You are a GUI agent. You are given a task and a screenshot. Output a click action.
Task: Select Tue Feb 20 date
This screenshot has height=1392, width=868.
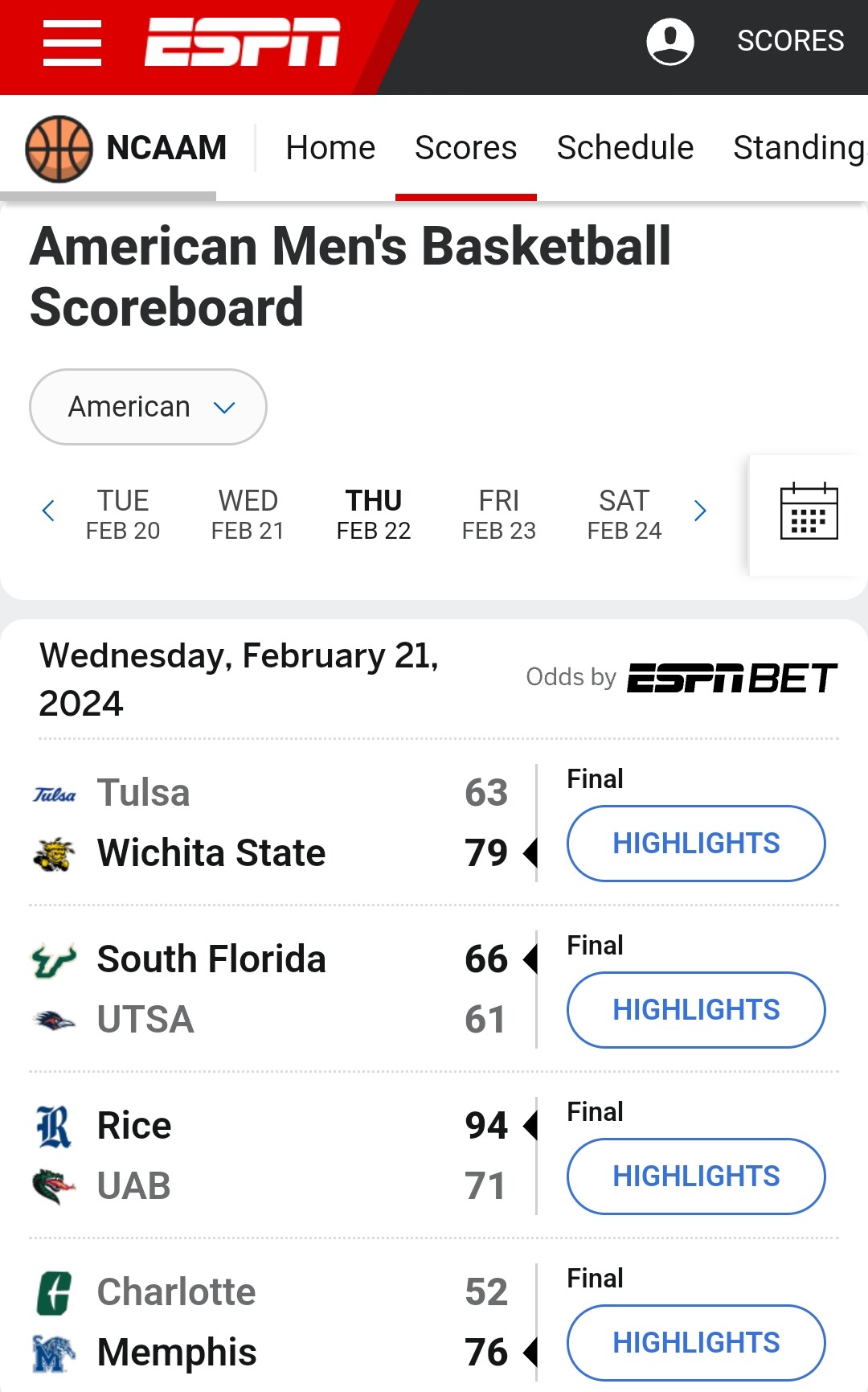point(123,515)
